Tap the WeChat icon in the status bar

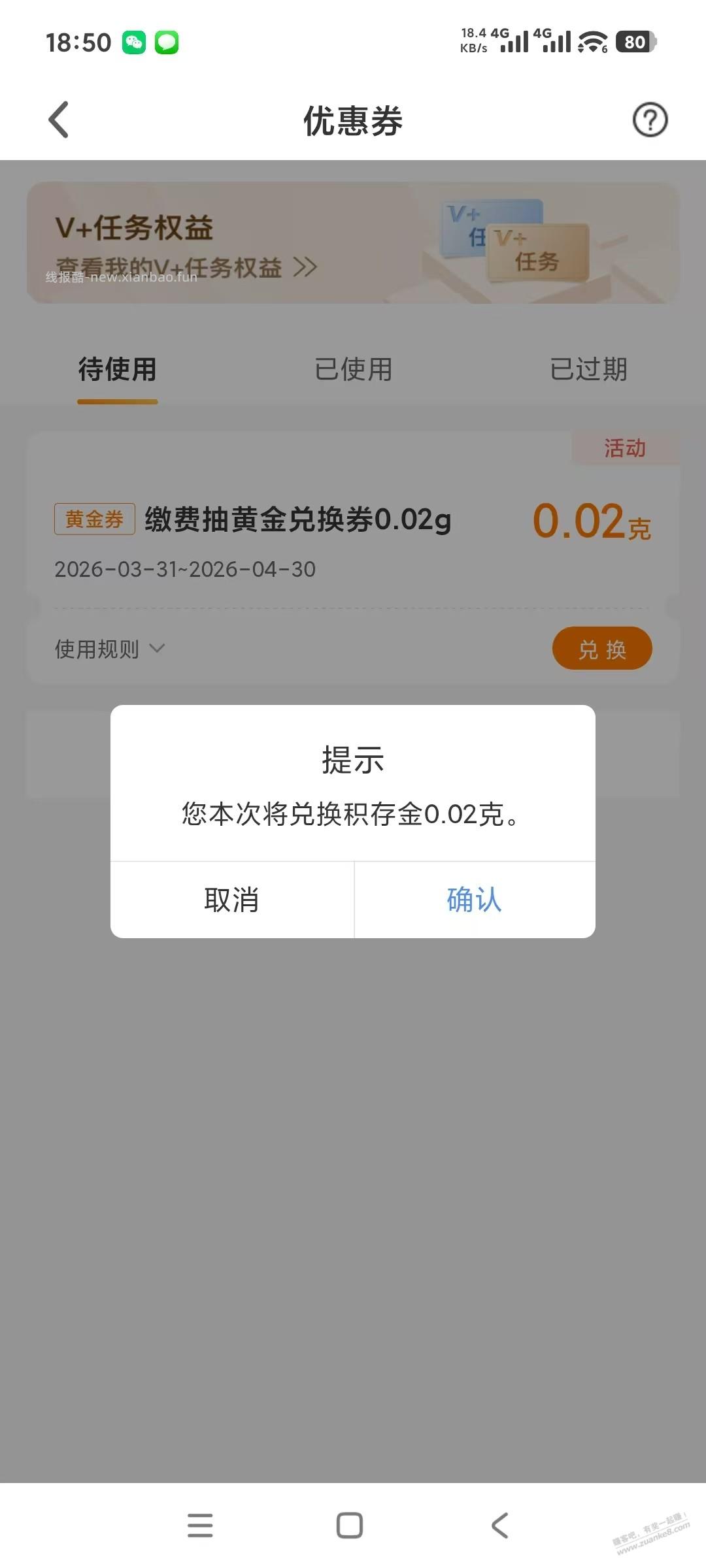click(134, 42)
